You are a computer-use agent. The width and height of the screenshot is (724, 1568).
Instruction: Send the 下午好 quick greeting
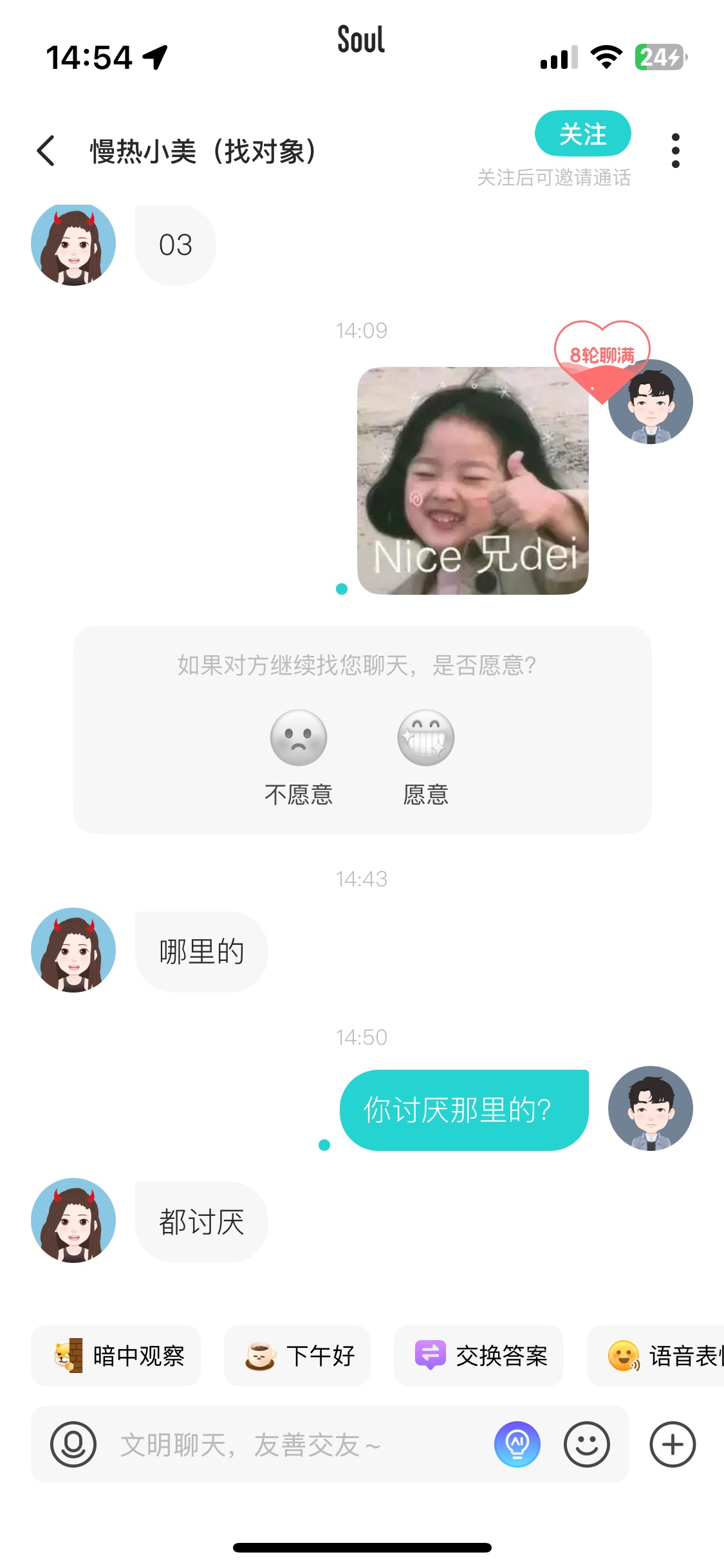click(297, 1356)
